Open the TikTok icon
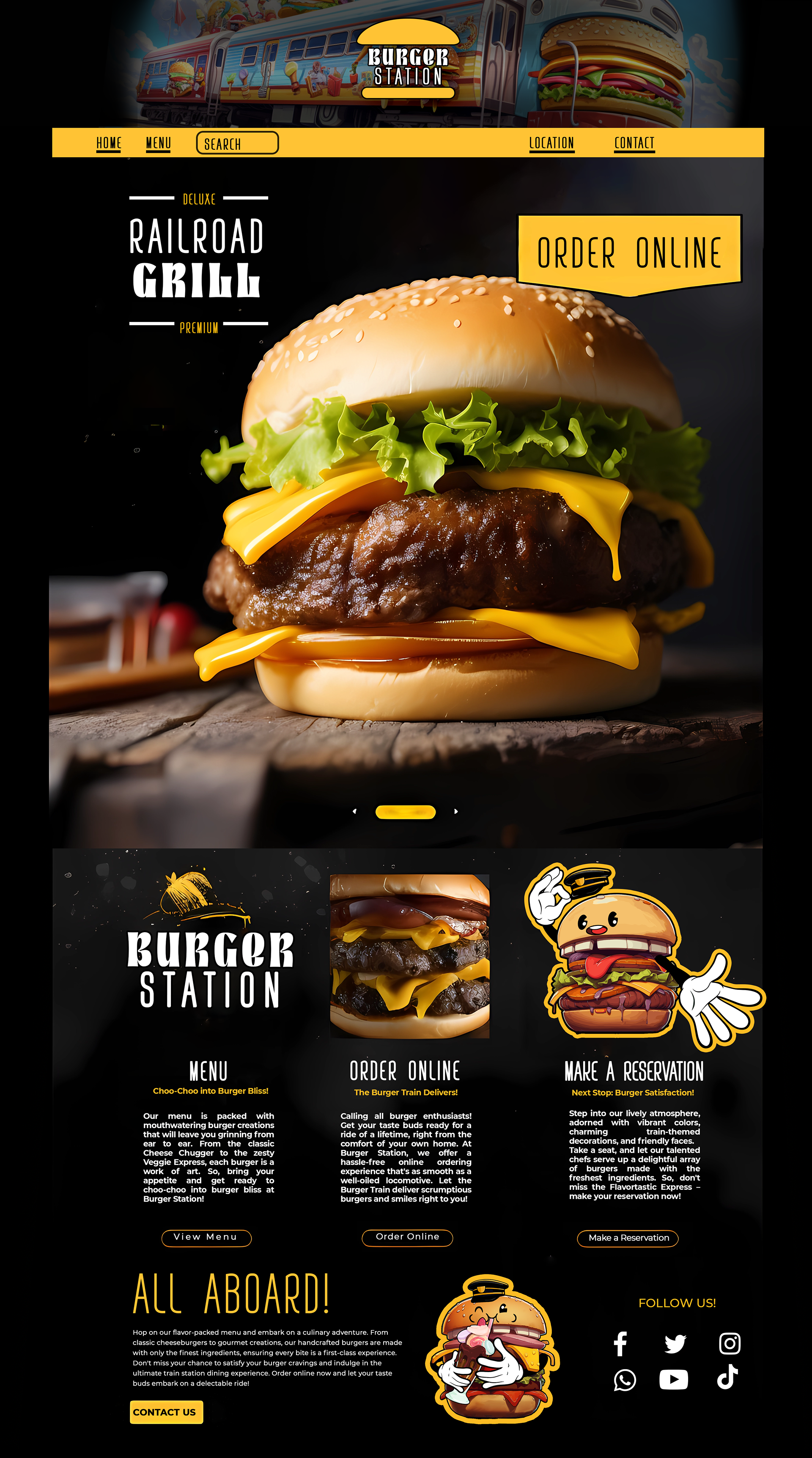 pyautogui.click(x=728, y=1377)
